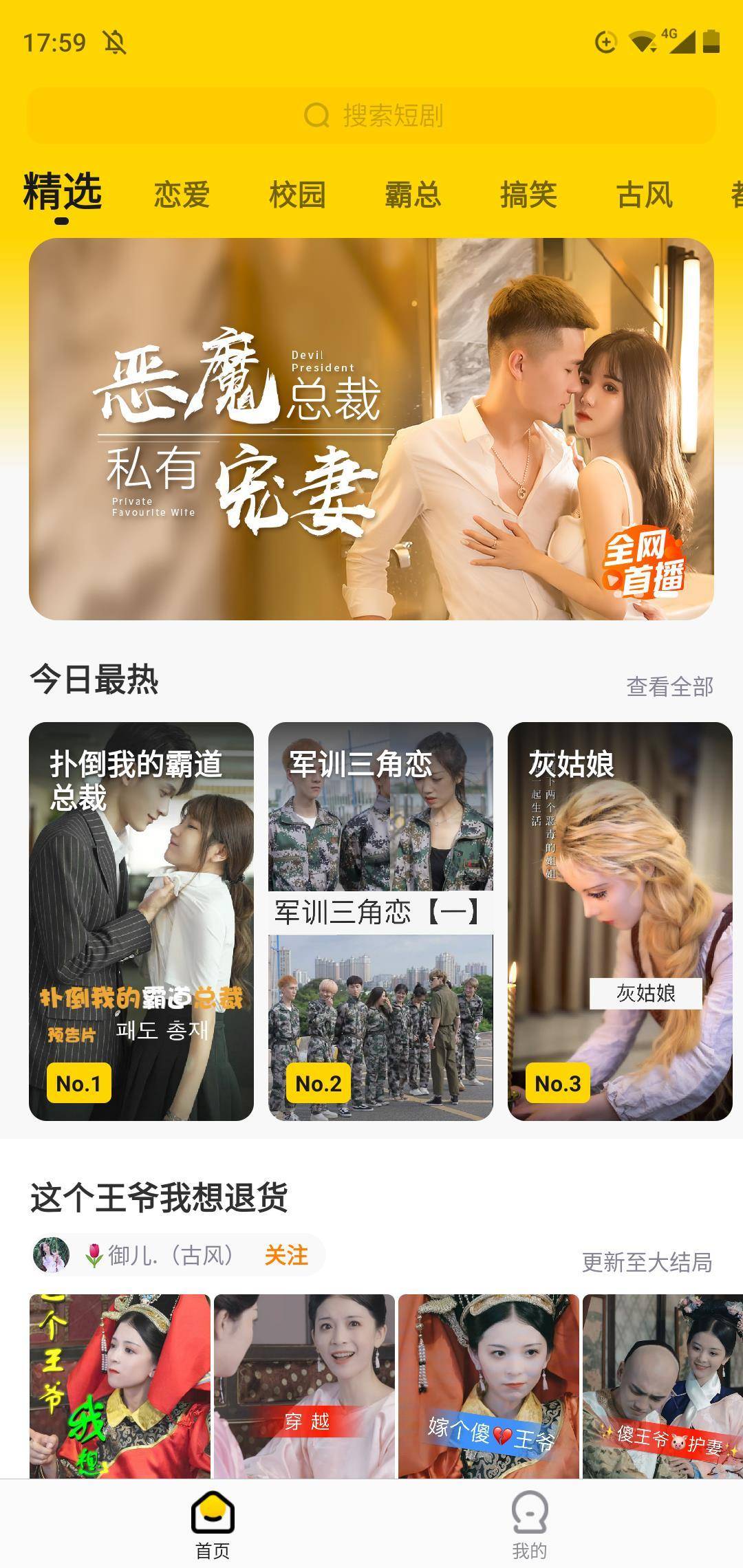This screenshot has width=743, height=1568.
Task: Select the 校园 category tab
Action: (x=297, y=195)
